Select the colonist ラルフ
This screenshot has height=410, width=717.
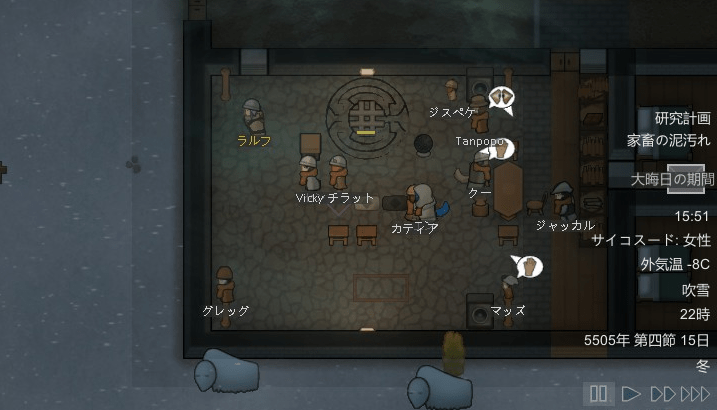(254, 117)
